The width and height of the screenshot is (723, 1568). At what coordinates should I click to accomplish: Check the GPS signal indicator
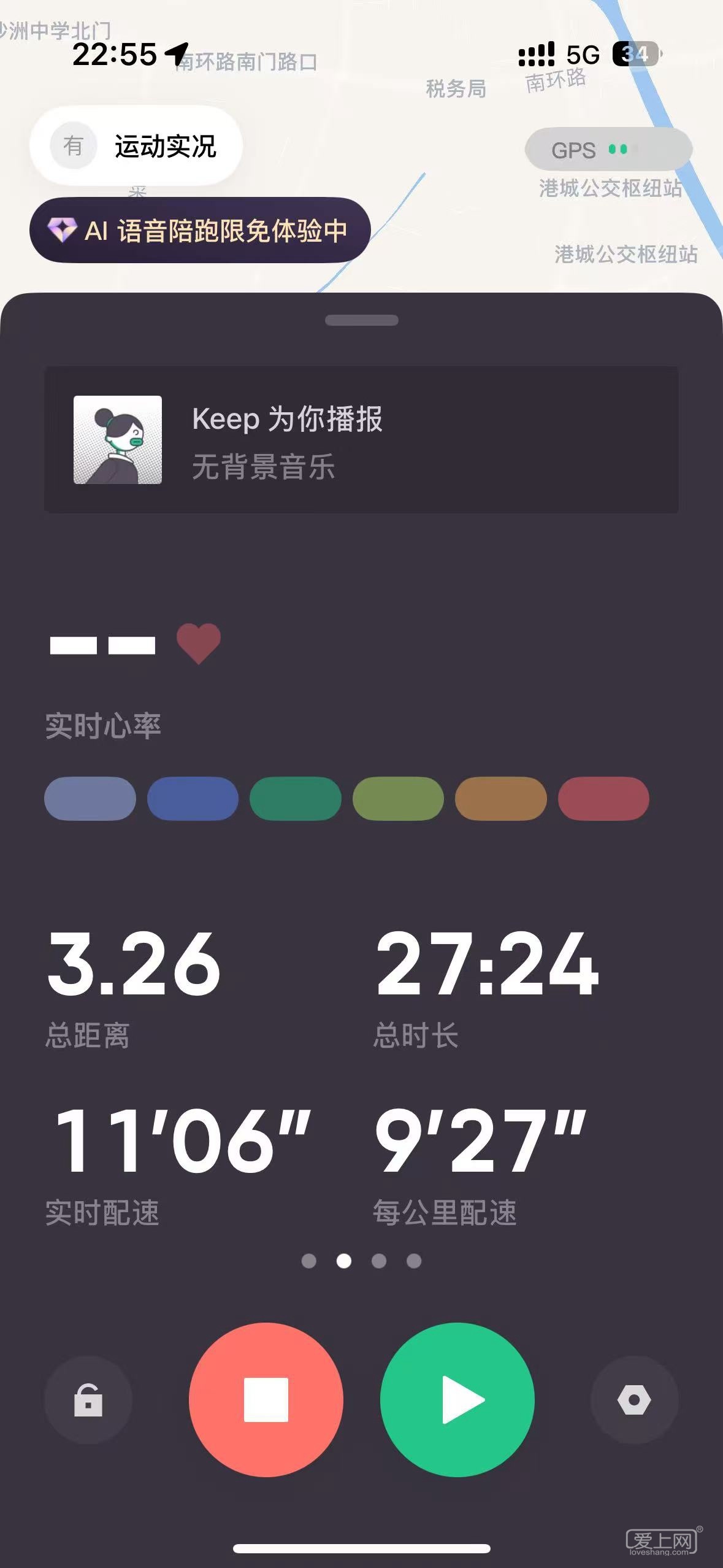click(608, 150)
